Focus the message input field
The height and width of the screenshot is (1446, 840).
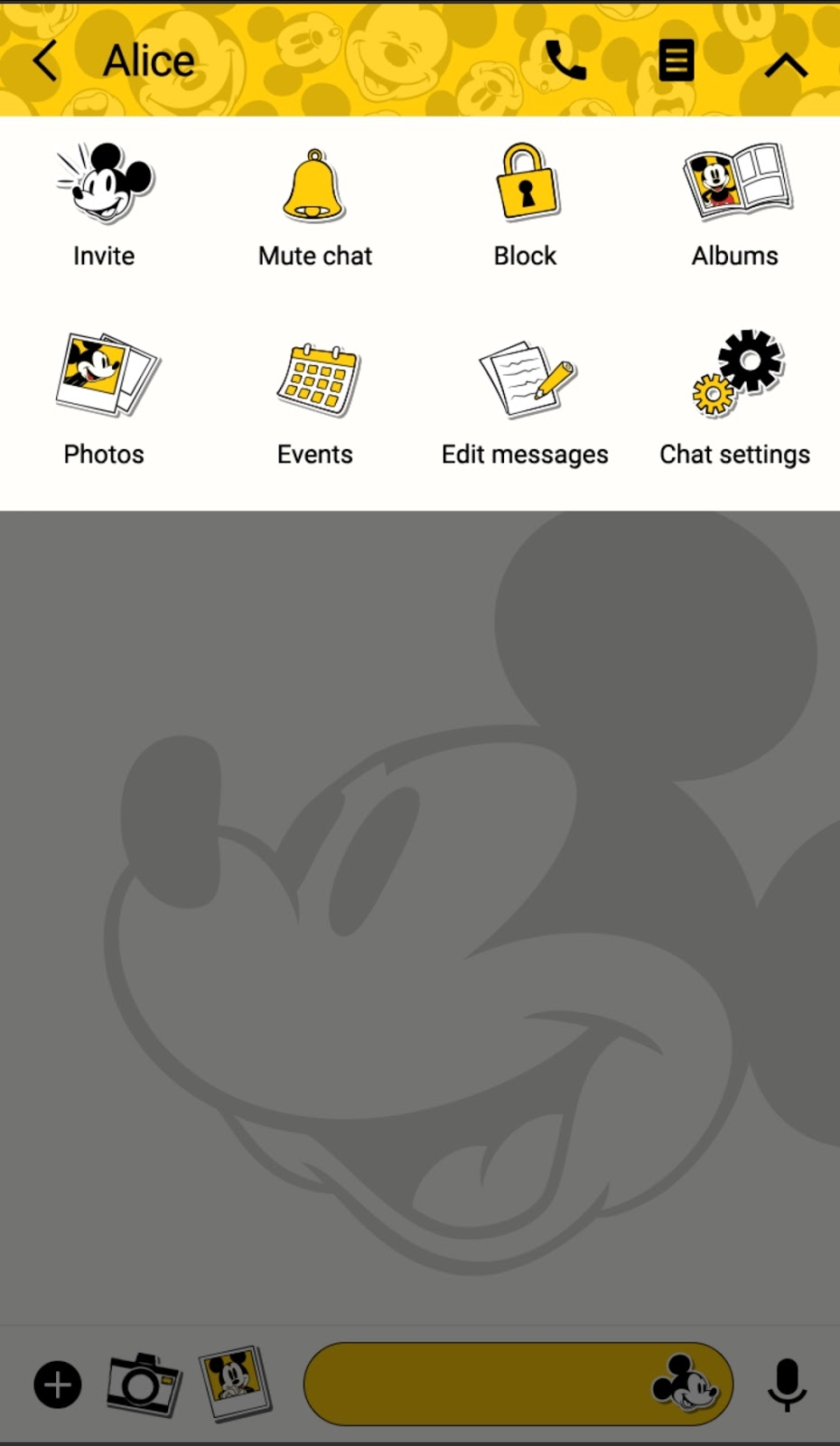(474, 1384)
